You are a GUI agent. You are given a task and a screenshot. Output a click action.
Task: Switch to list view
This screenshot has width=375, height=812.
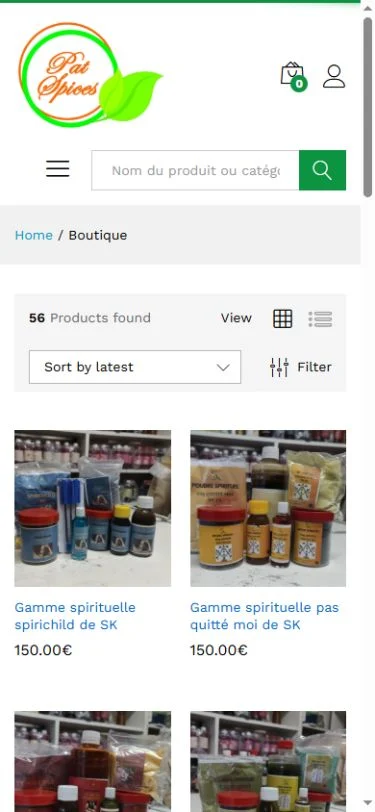(320, 319)
